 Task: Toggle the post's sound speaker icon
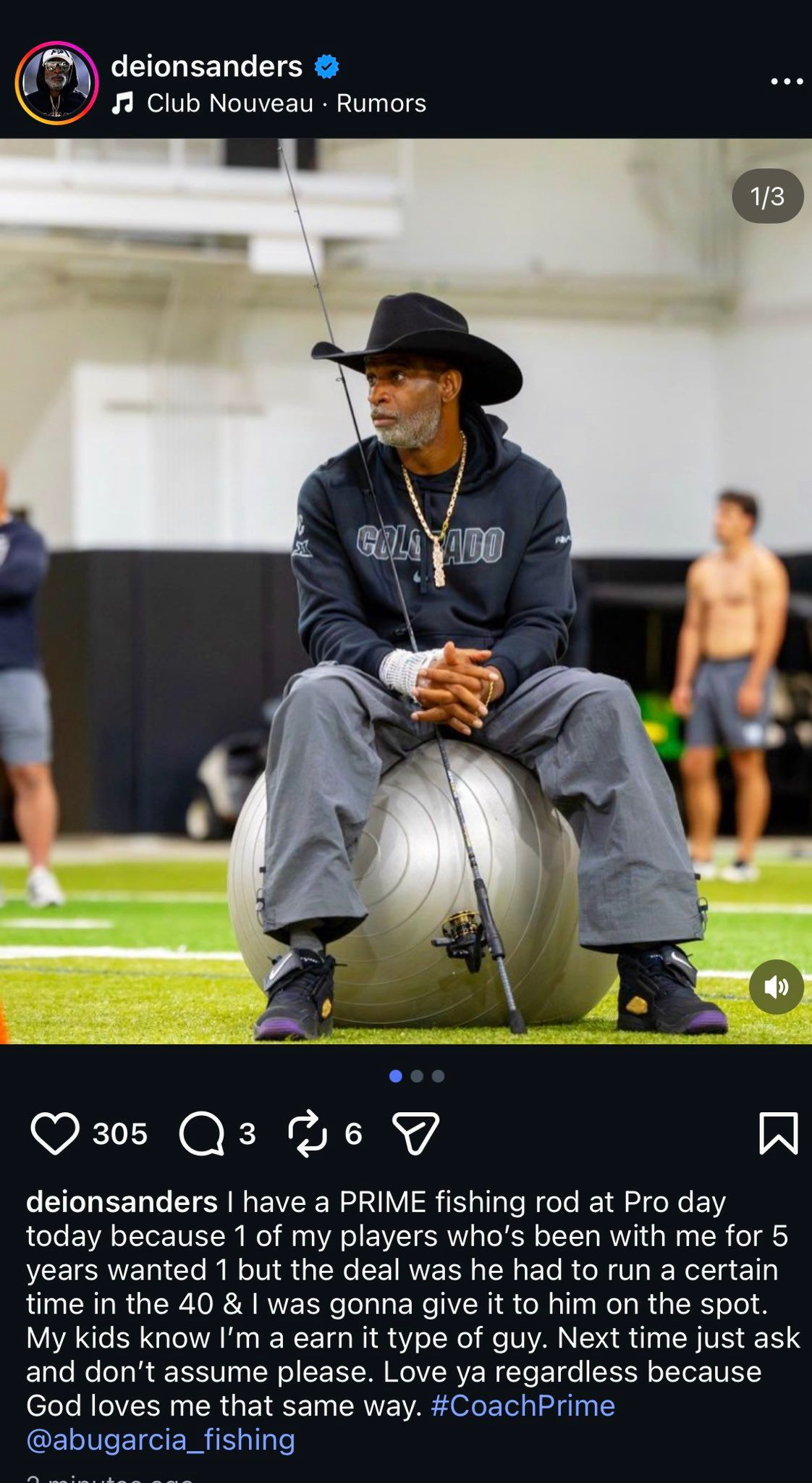click(776, 986)
